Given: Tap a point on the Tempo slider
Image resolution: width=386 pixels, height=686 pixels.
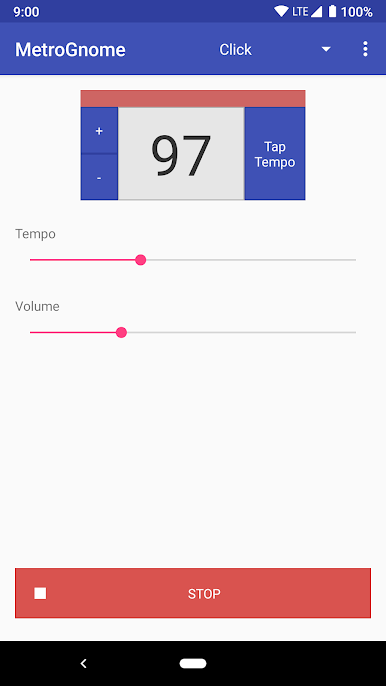Looking at the screenshot, I should pyautogui.click(x=193, y=260).
